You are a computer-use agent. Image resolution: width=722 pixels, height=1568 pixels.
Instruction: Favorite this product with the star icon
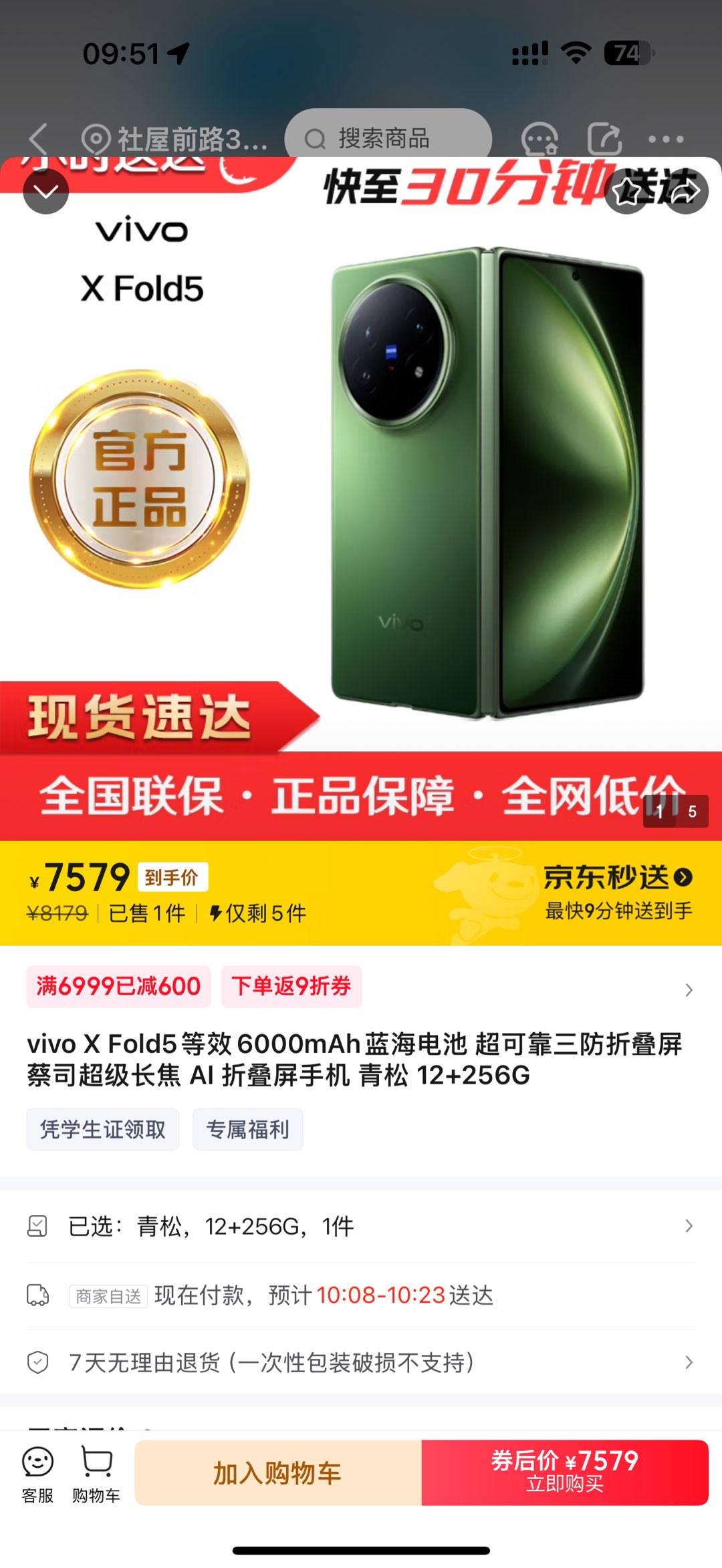coord(627,192)
